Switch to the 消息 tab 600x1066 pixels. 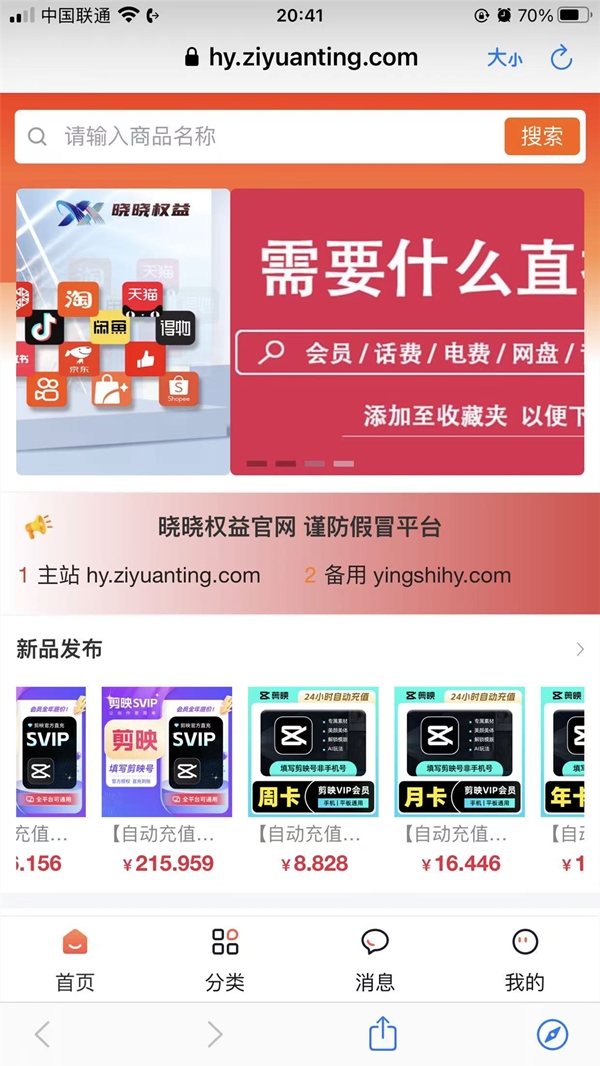pyautogui.click(x=375, y=958)
